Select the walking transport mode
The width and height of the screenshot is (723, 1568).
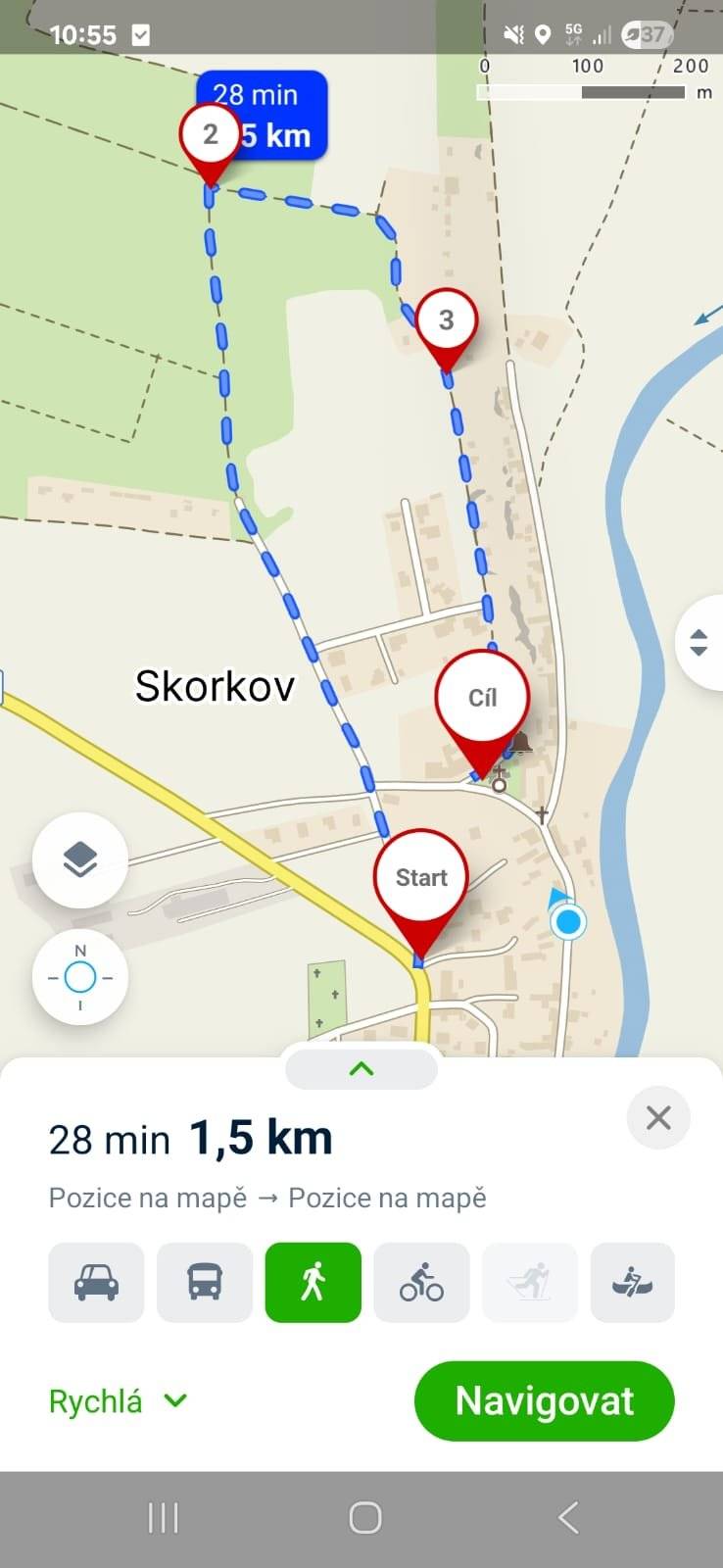pyautogui.click(x=313, y=1282)
